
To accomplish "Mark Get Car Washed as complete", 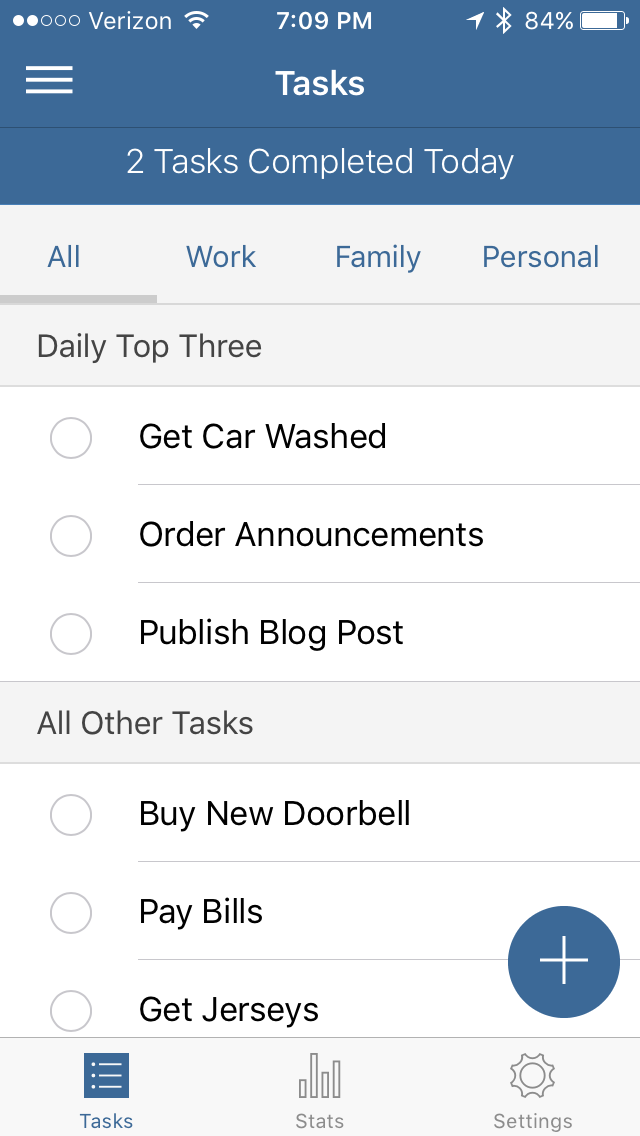I will click(x=71, y=438).
